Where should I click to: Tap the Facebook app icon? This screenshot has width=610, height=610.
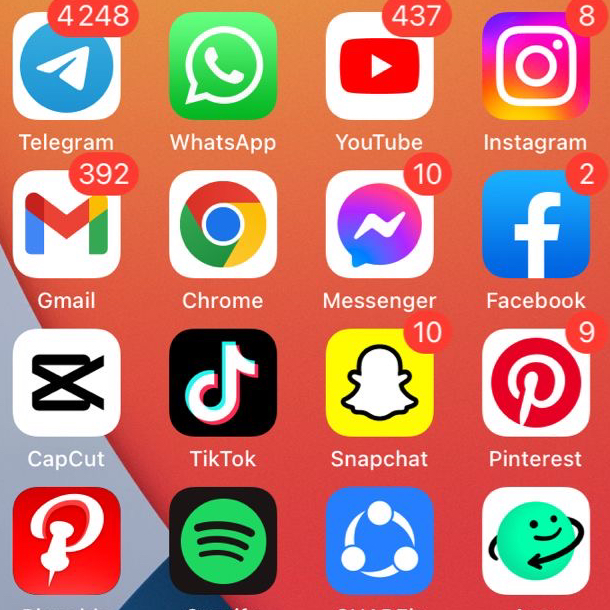535,224
